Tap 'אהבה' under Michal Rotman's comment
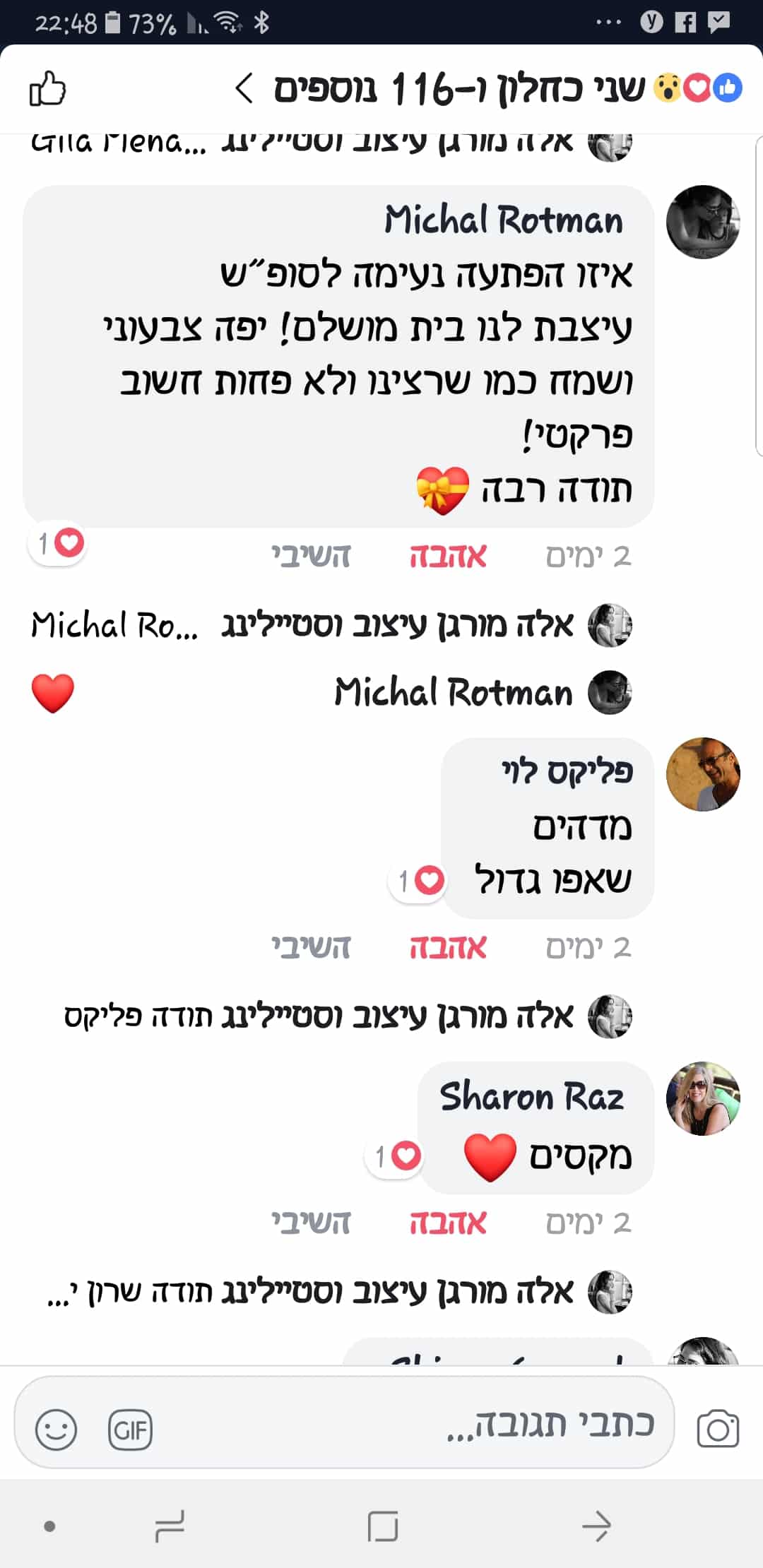The image size is (763, 1568). (x=448, y=557)
